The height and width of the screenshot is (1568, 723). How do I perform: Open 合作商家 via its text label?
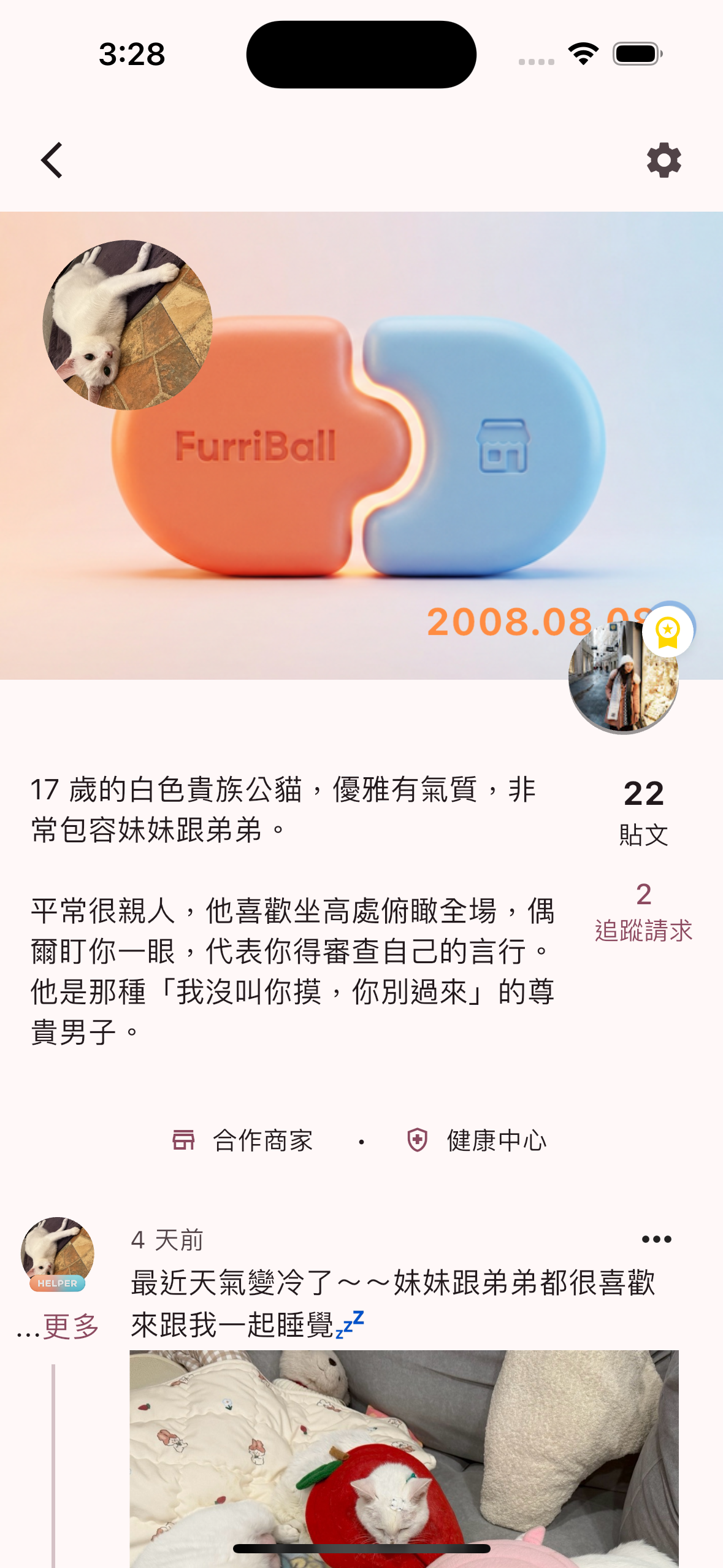click(262, 1140)
